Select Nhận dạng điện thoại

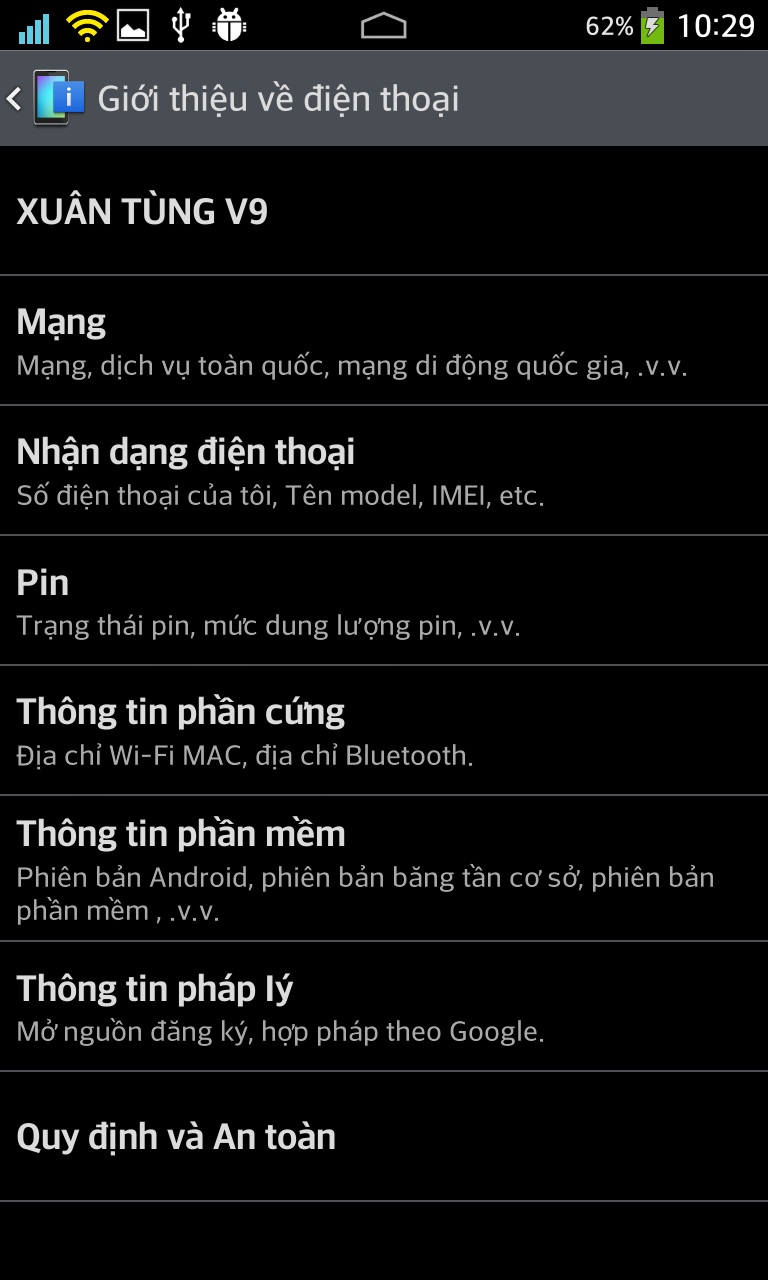[x=384, y=471]
